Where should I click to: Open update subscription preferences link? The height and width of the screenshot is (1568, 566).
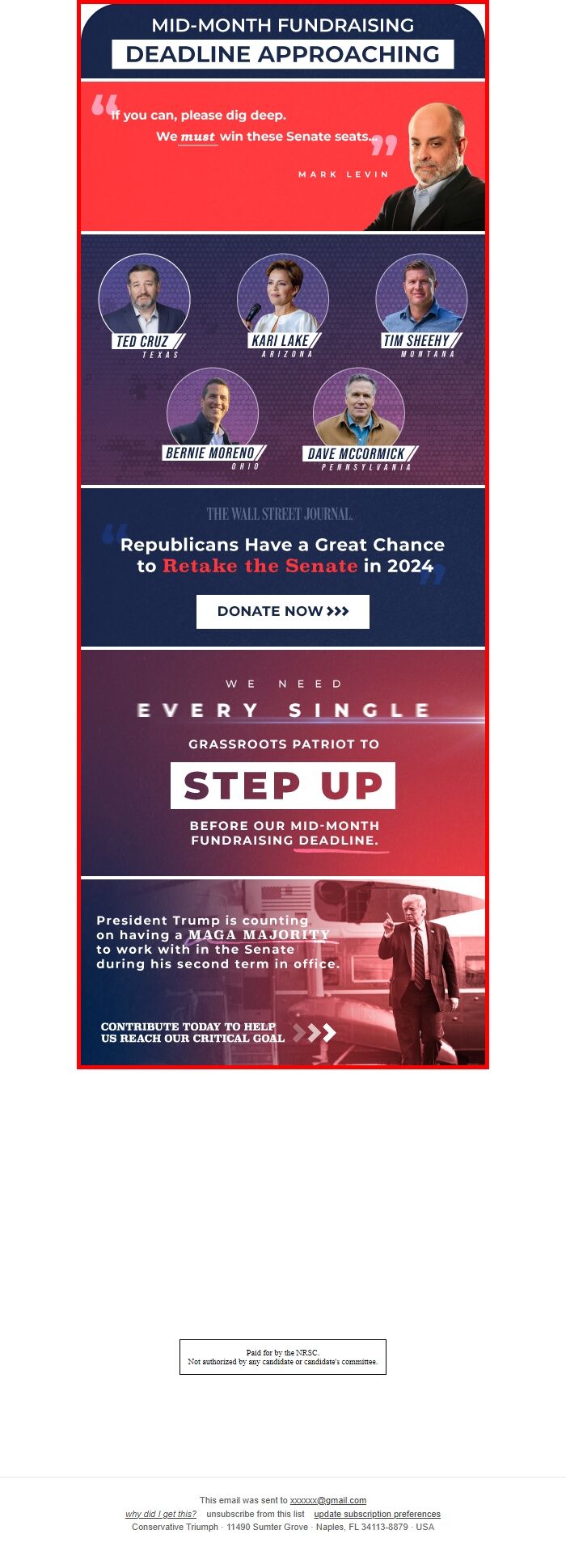[x=377, y=1514]
